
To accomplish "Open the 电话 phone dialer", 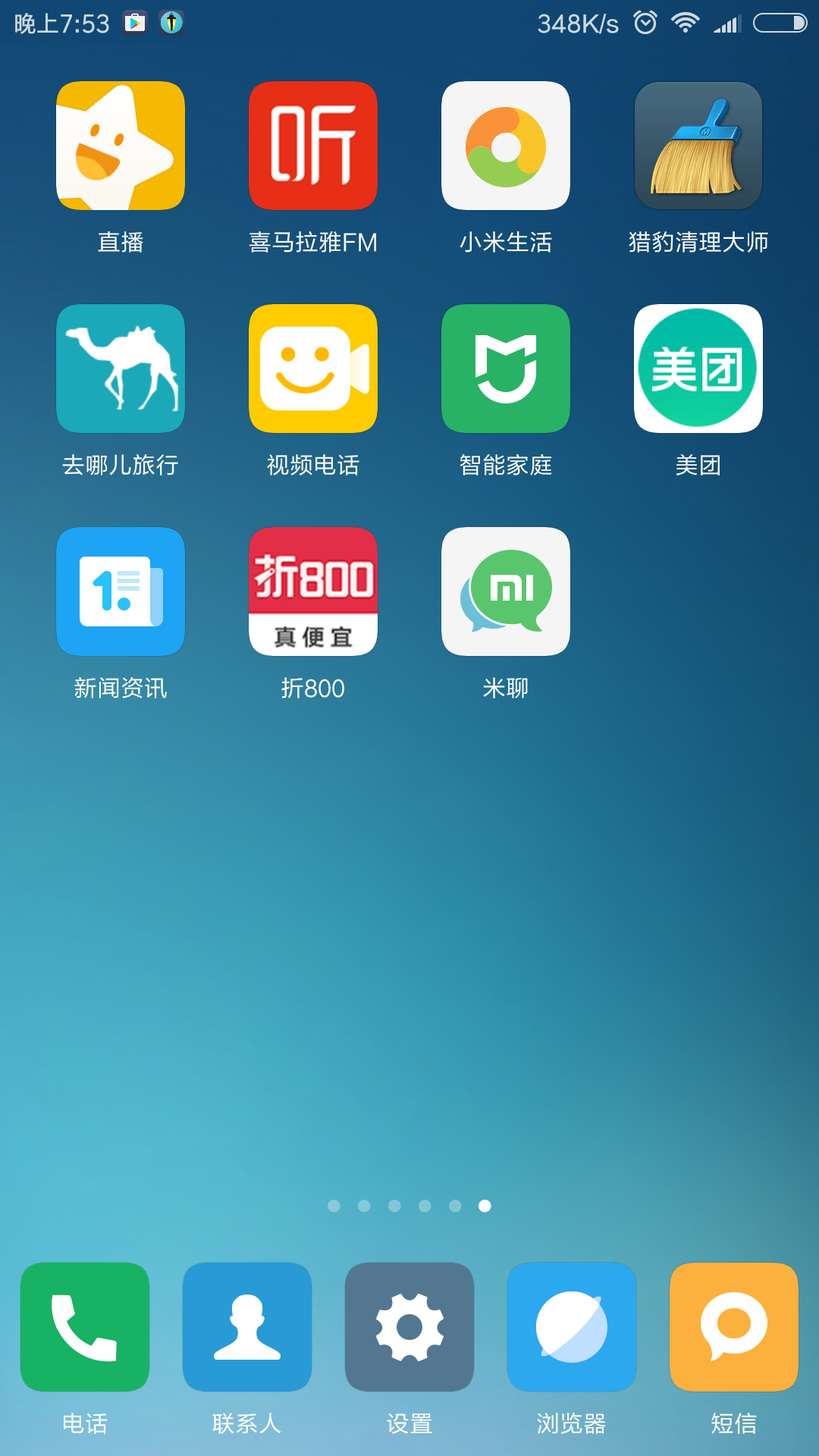I will click(x=84, y=1326).
